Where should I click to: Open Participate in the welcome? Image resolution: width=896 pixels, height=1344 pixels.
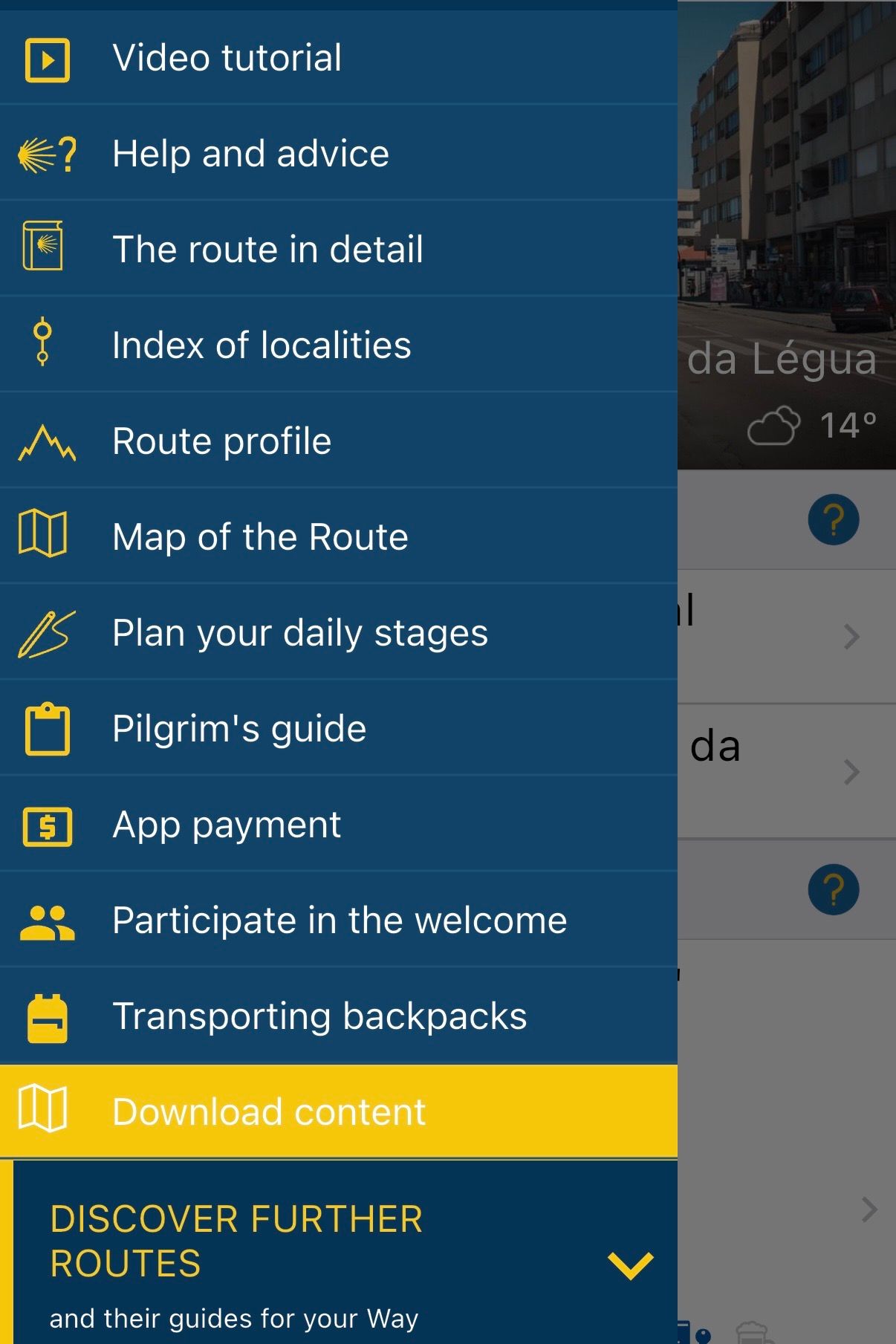[340, 921]
